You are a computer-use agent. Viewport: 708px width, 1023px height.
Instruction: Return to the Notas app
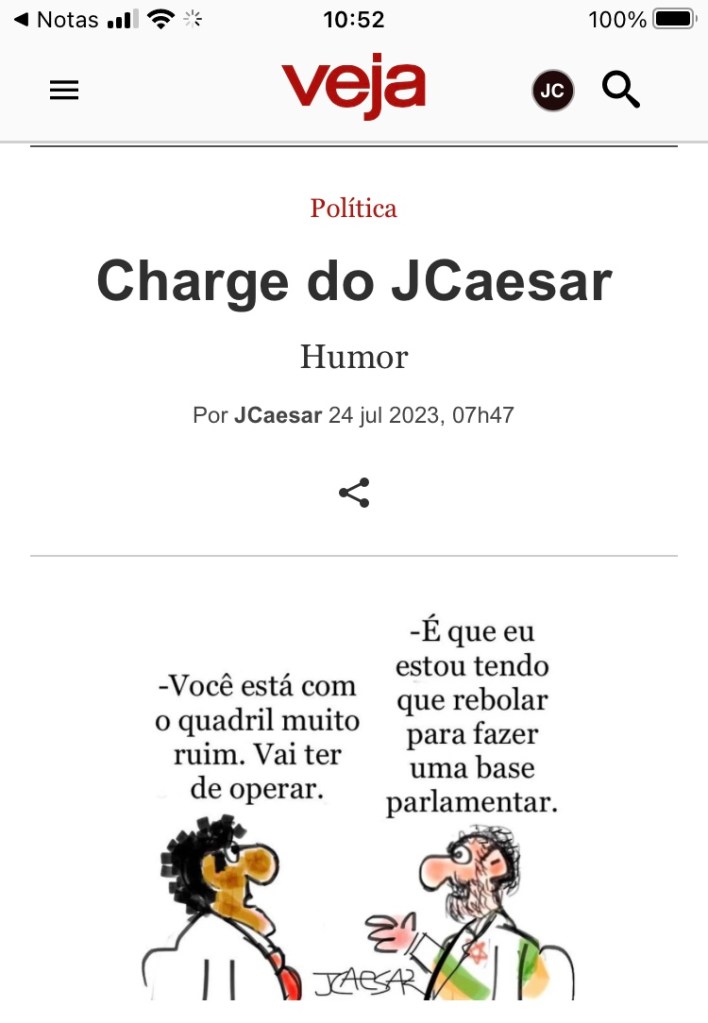(56, 19)
